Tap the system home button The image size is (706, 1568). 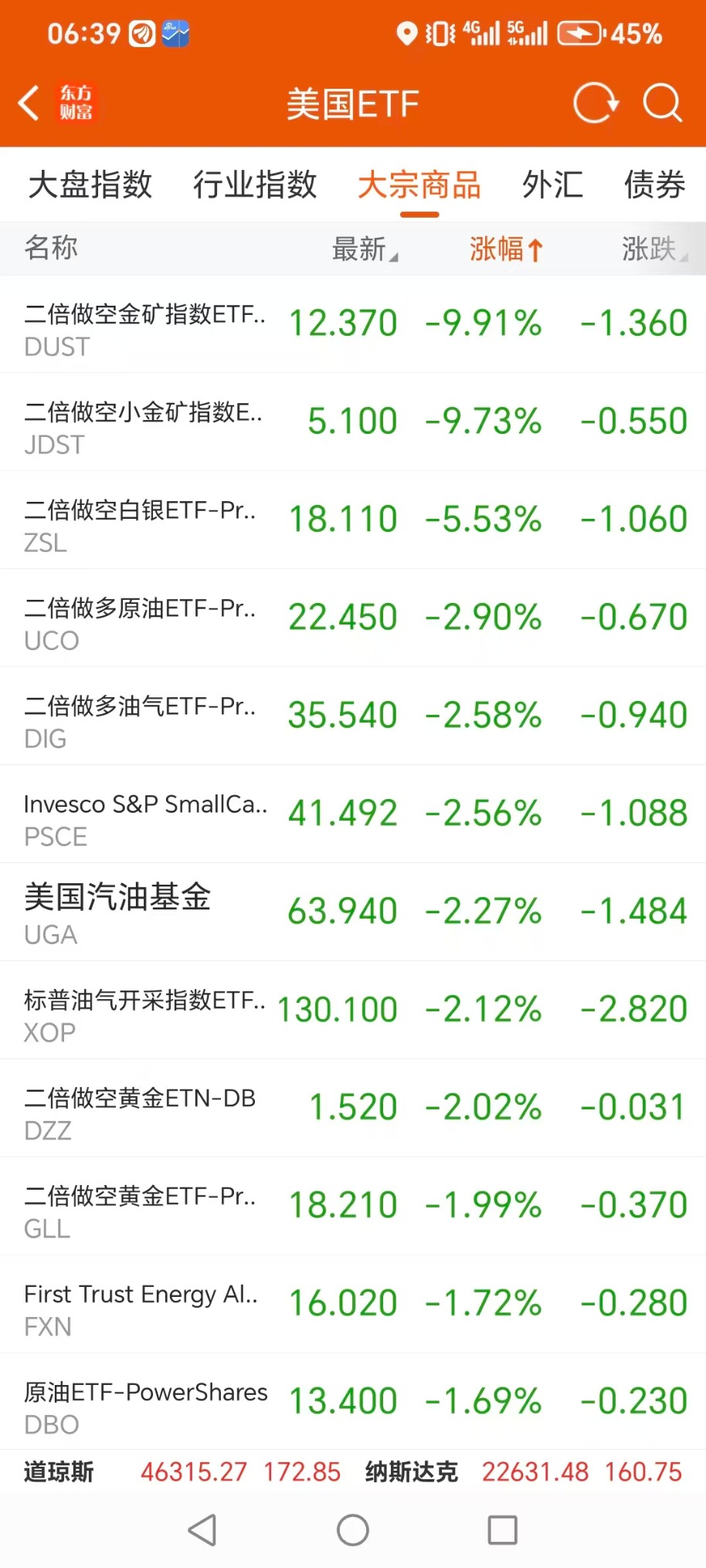[x=353, y=1529]
